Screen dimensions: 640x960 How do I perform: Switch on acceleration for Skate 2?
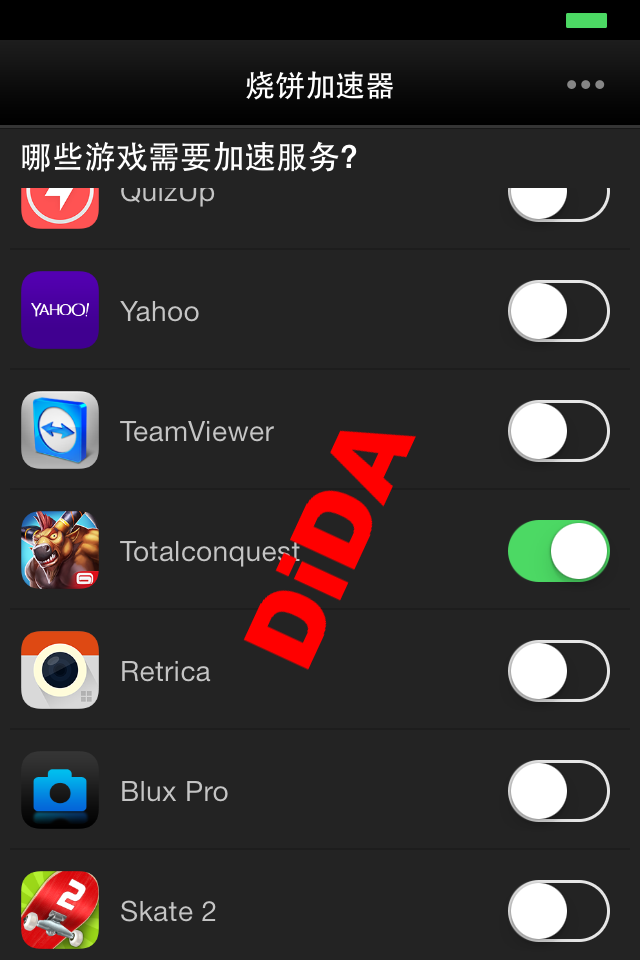coord(558,911)
